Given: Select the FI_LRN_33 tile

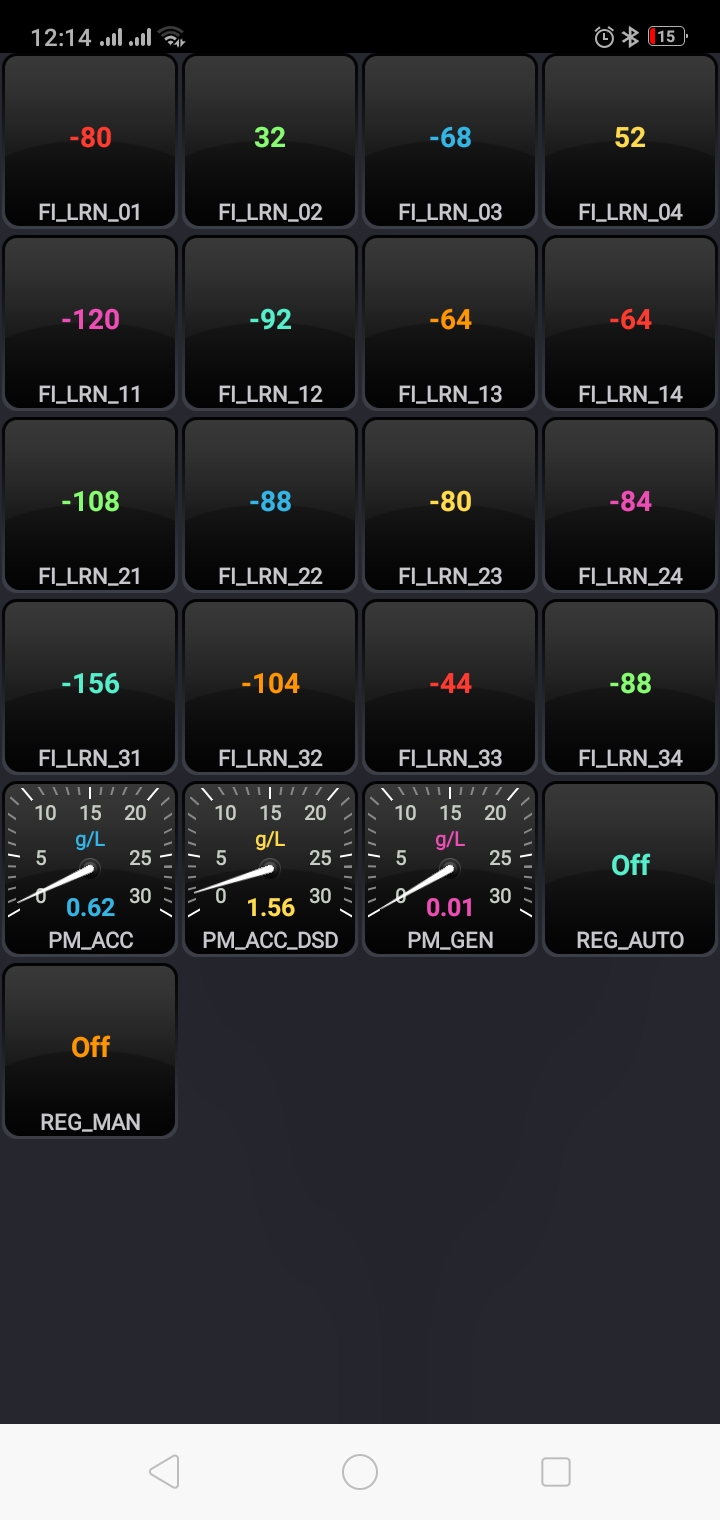Looking at the screenshot, I should [x=450, y=687].
